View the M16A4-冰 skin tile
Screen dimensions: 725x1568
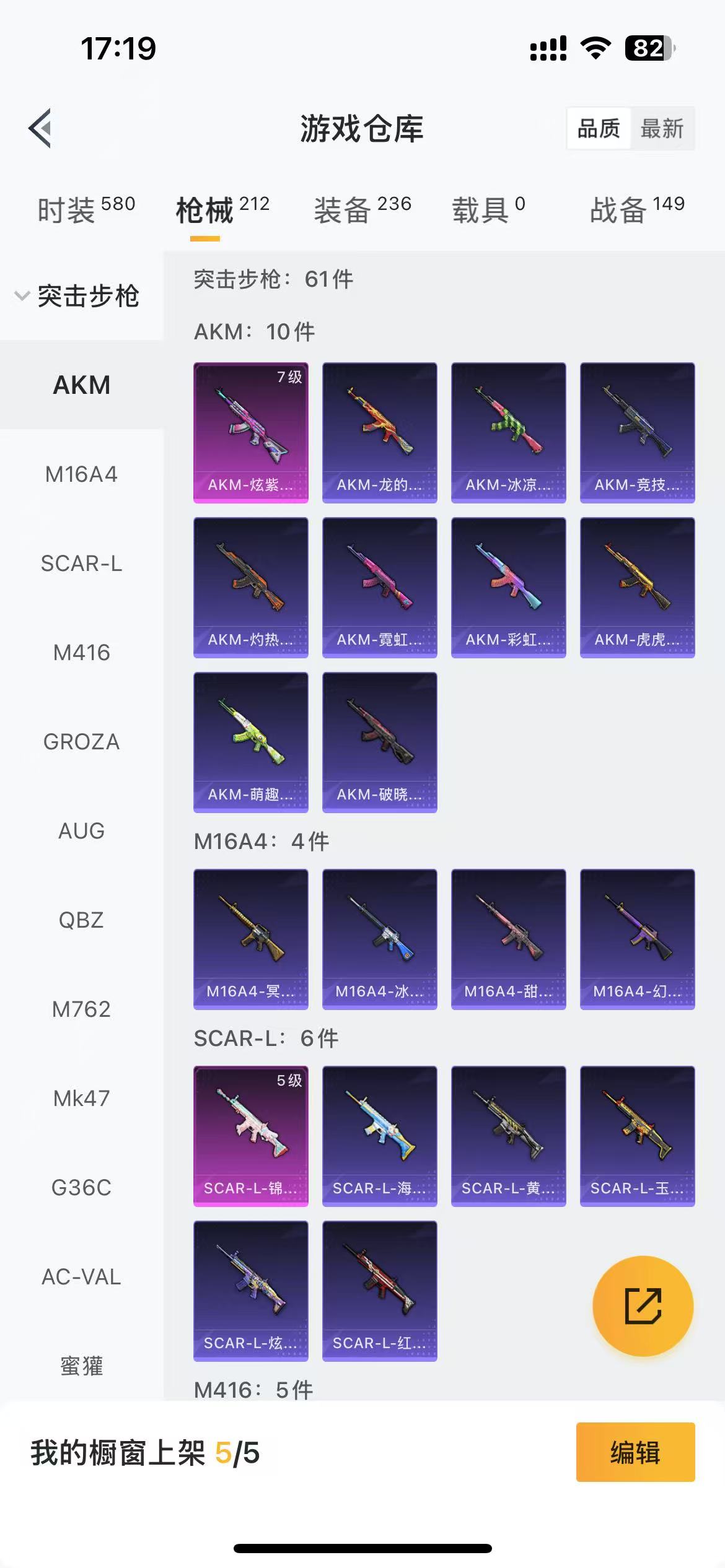379,939
